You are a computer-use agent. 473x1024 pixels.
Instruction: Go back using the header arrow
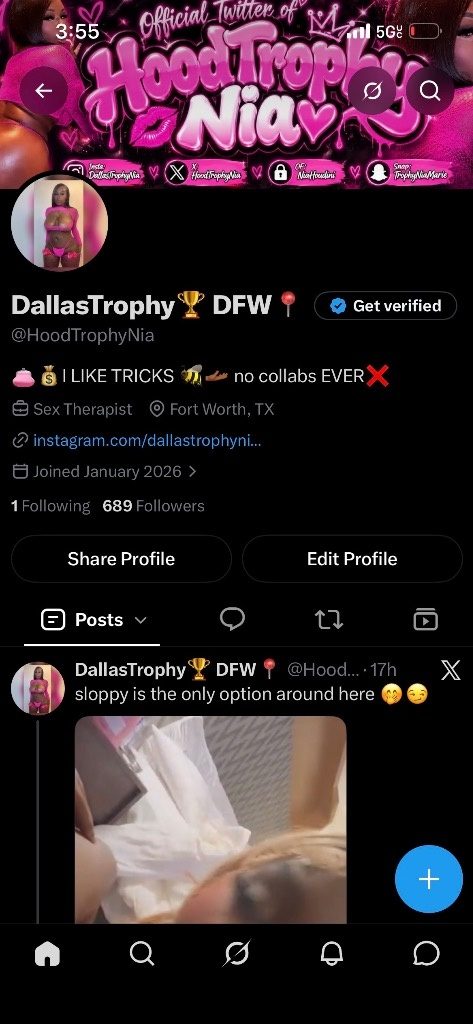pos(44,91)
